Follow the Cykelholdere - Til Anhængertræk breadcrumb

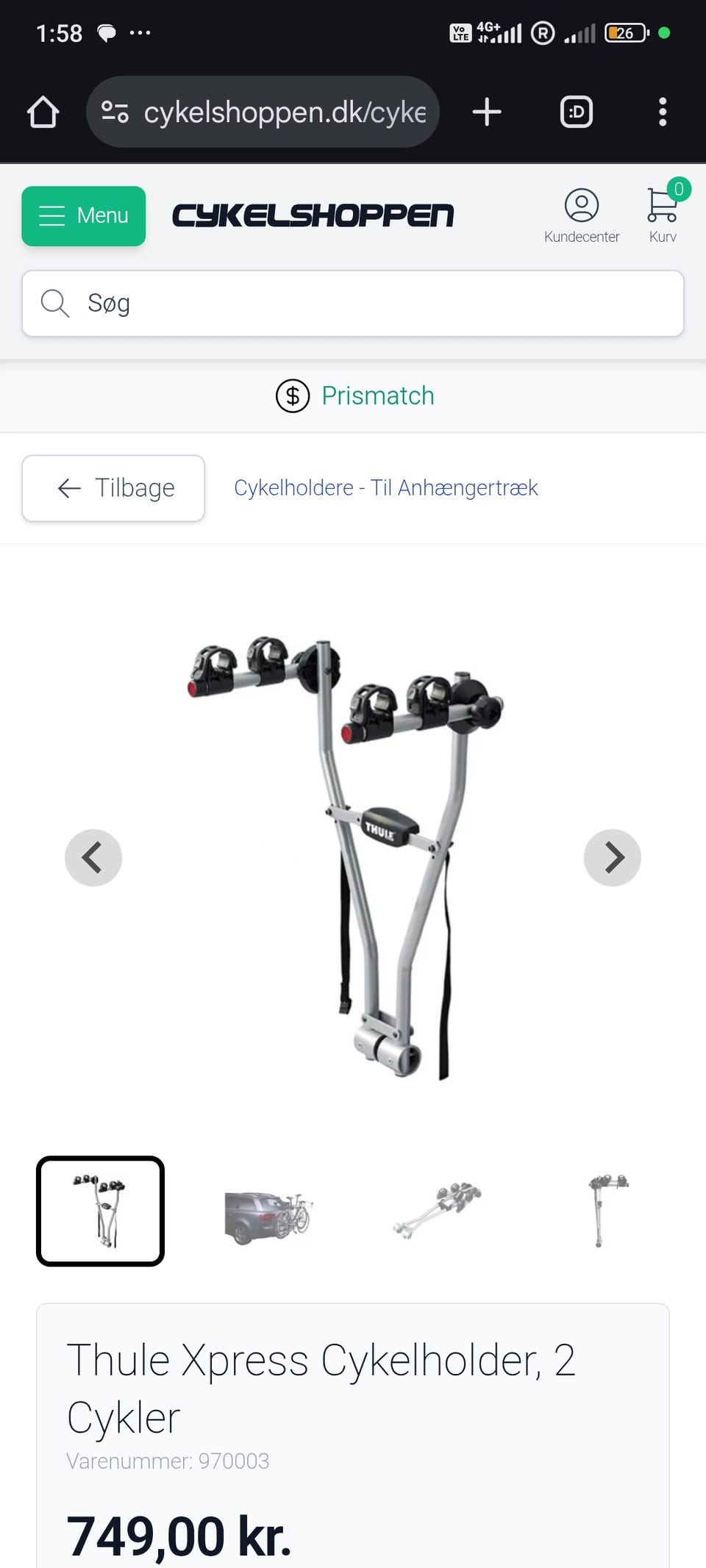point(386,487)
